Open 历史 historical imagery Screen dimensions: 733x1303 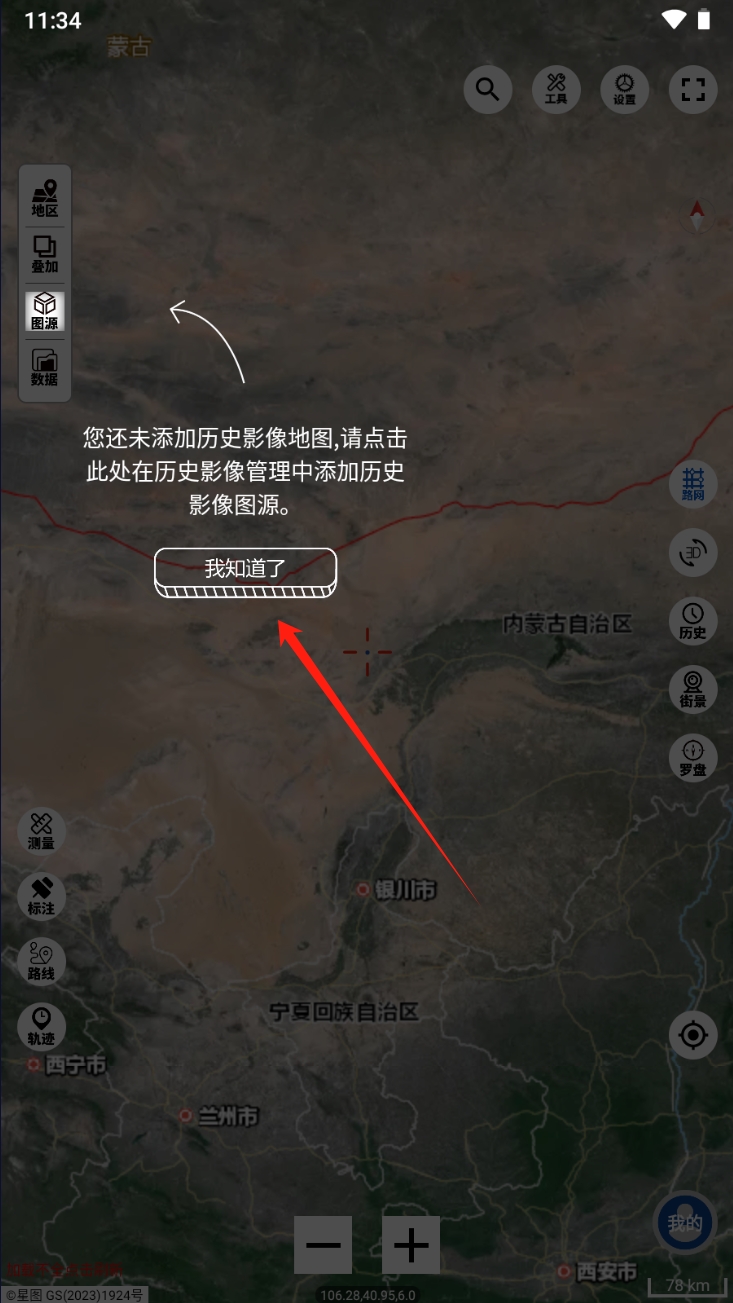click(x=693, y=621)
